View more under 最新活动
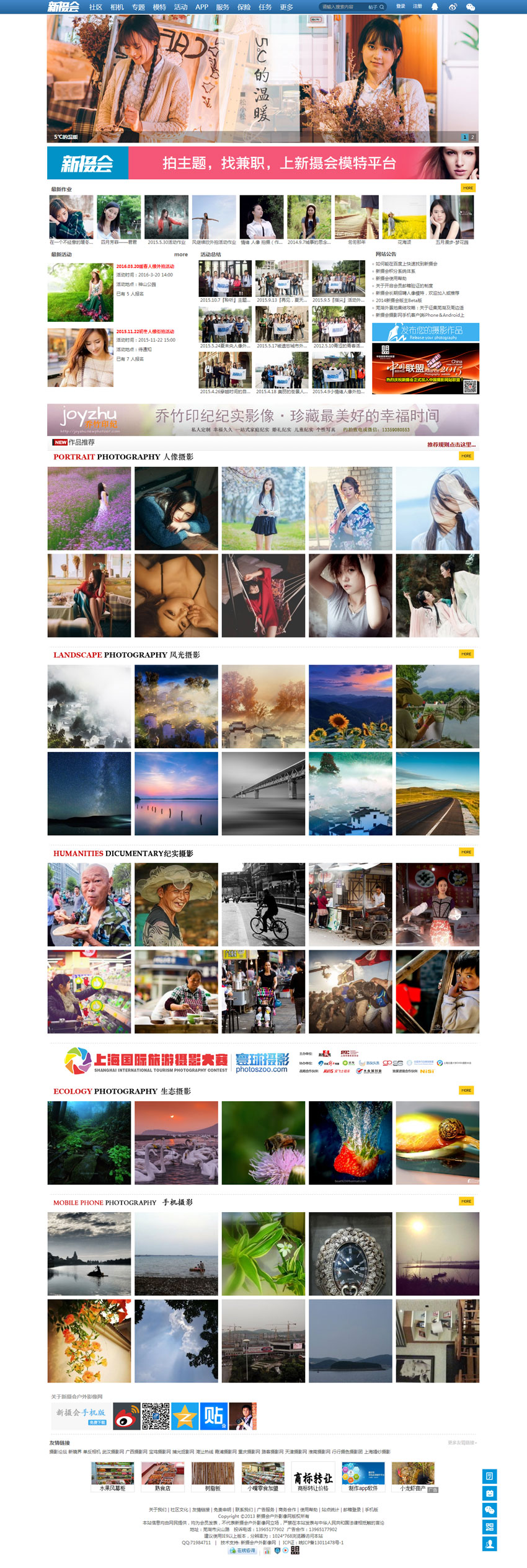Viewport: 527px width, 1568px height. tap(180, 255)
